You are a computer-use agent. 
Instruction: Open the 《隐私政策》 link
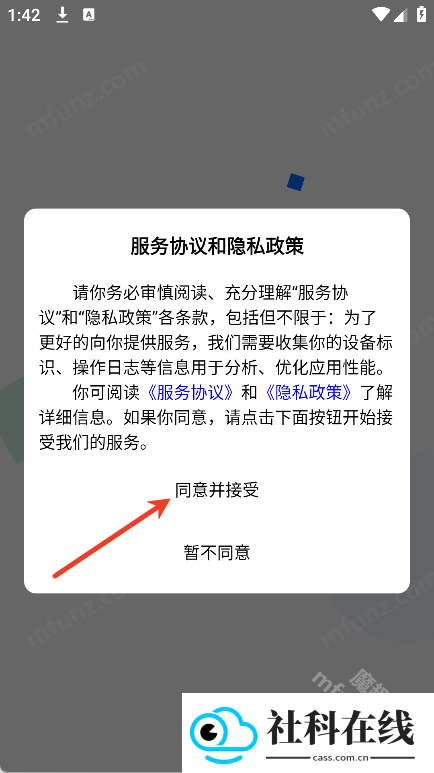coord(309,392)
